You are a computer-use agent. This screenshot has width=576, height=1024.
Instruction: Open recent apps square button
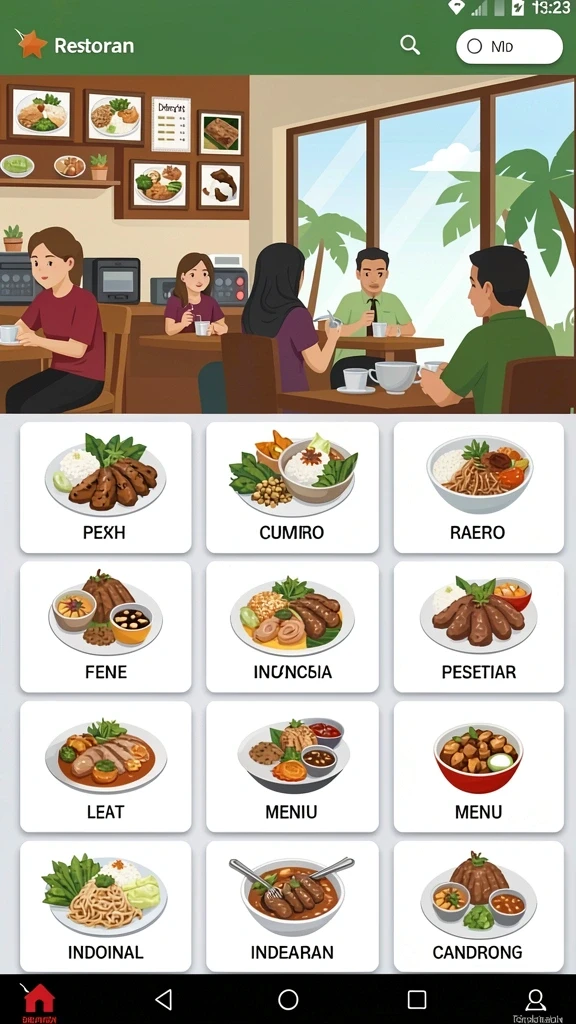(x=417, y=999)
